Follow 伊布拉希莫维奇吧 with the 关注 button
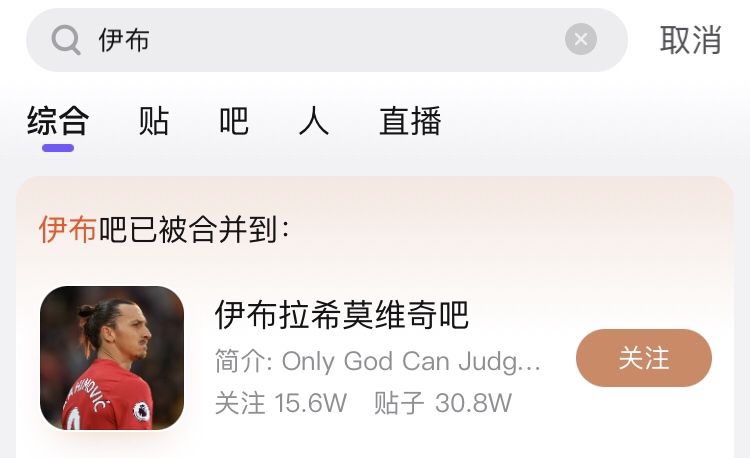 [x=643, y=358]
